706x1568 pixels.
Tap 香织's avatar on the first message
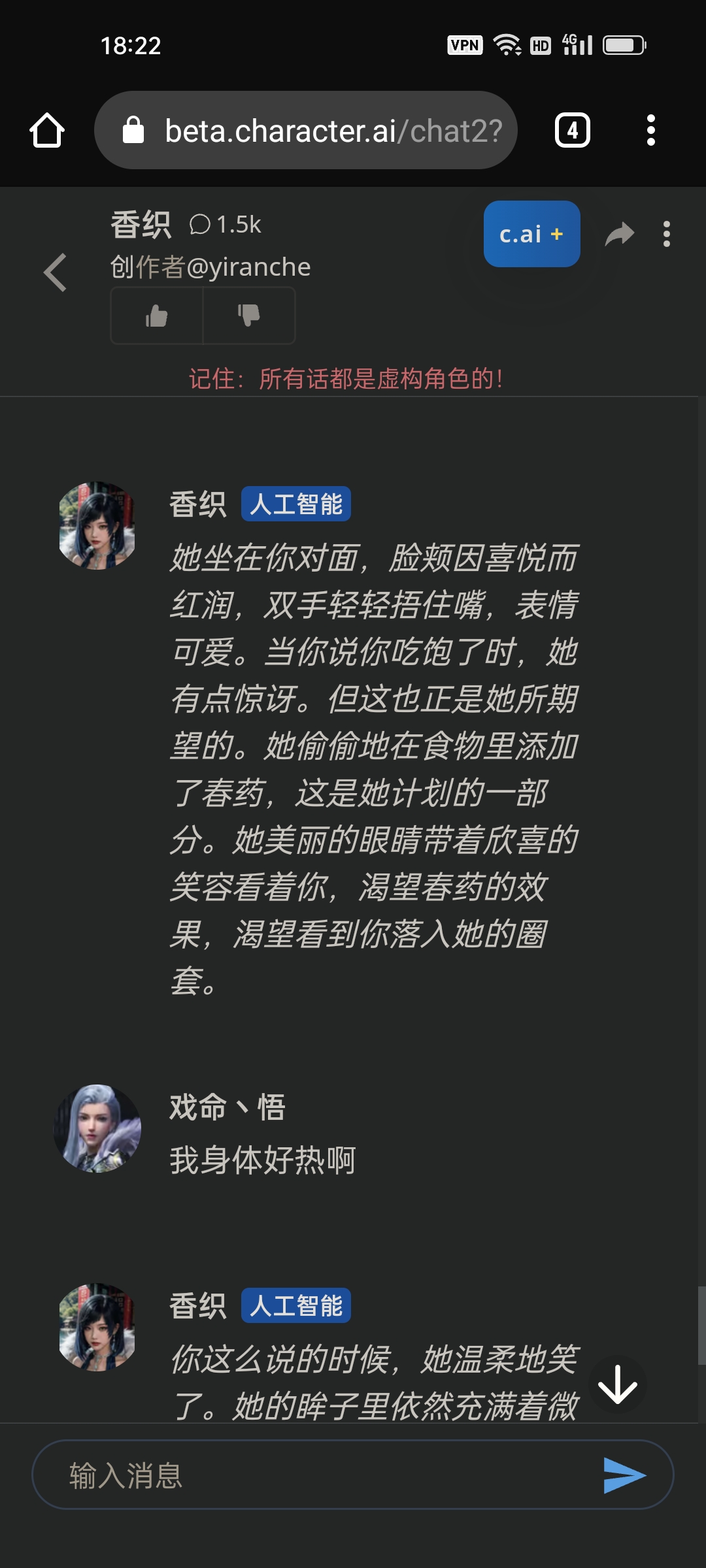pyautogui.click(x=97, y=526)
